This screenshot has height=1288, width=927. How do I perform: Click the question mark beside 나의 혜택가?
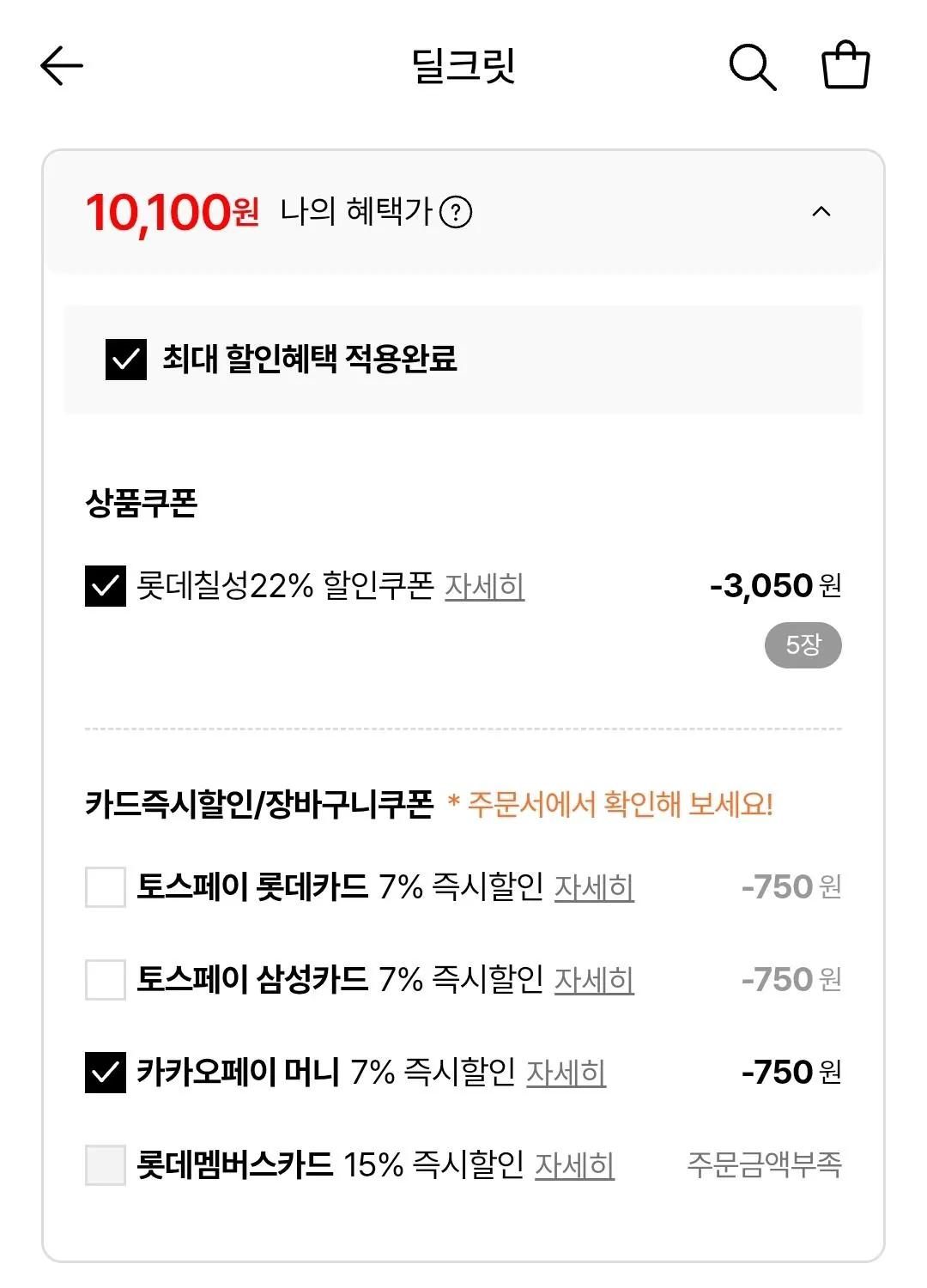pyautogui.click(x=457, y=214)
